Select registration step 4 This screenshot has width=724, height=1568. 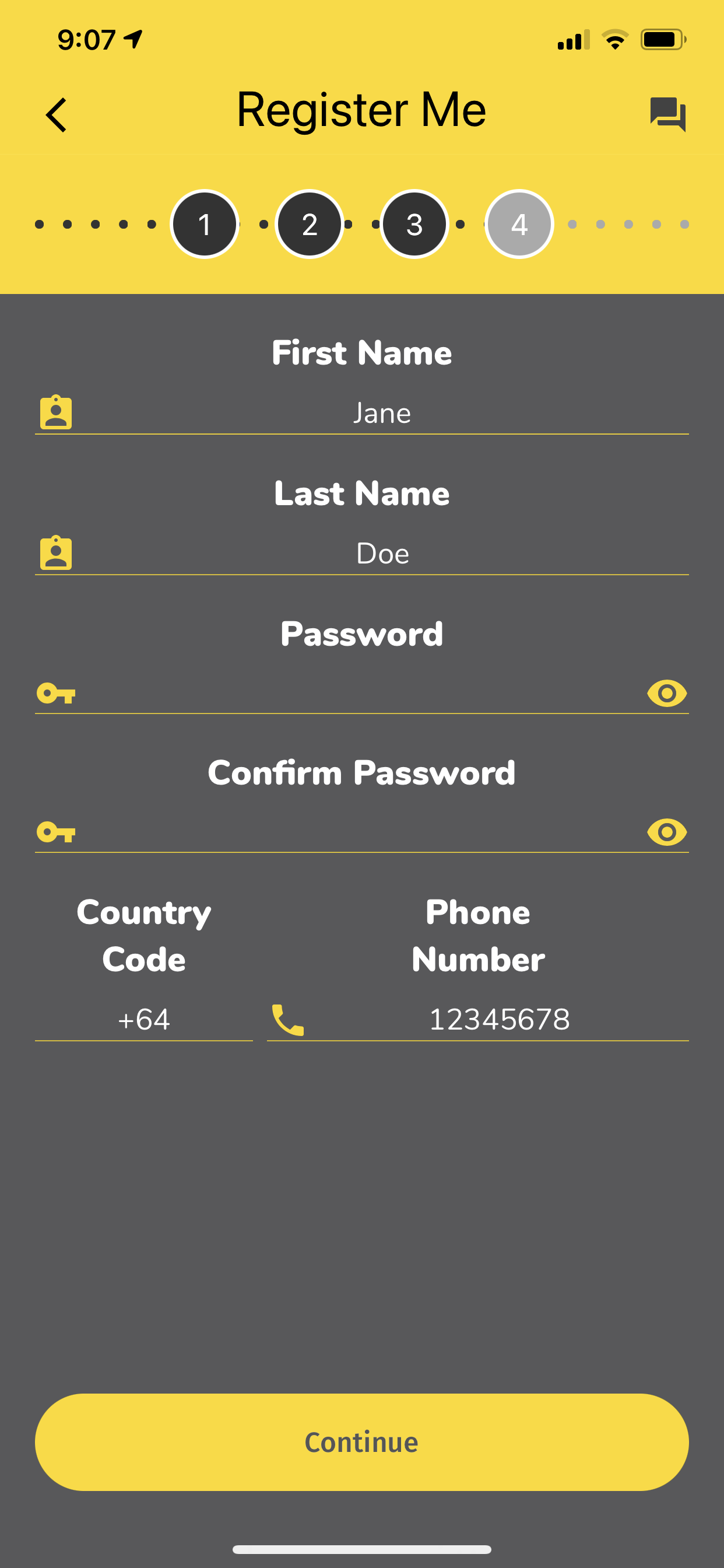pos(519,225)
